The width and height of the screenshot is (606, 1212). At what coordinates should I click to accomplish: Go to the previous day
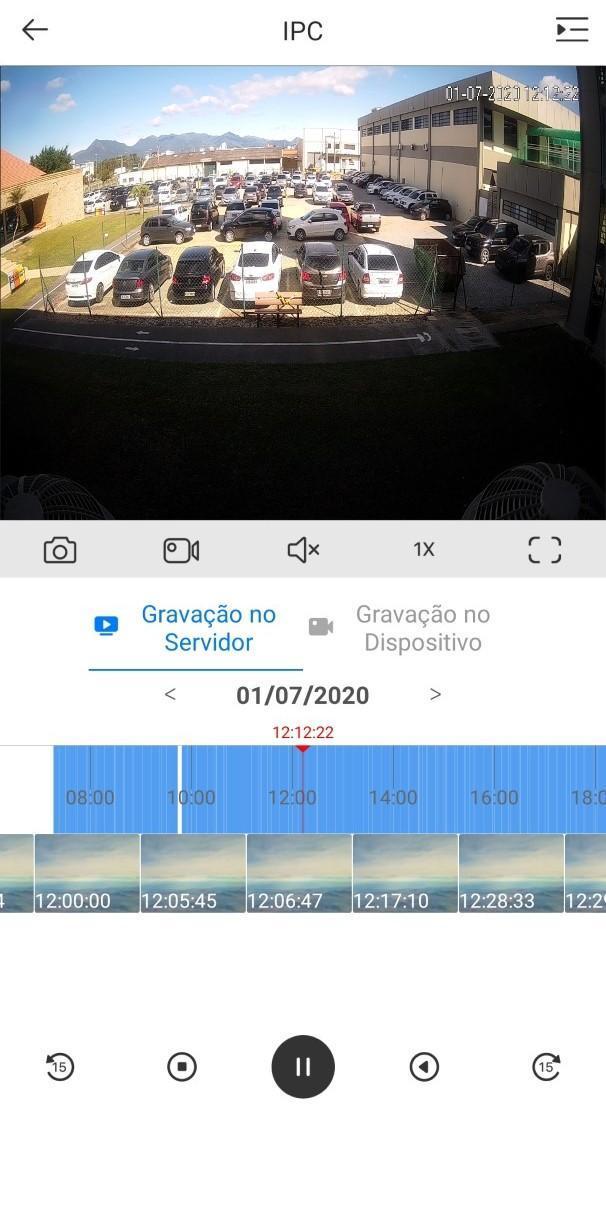pyautogui.click(x=170, y=695)
